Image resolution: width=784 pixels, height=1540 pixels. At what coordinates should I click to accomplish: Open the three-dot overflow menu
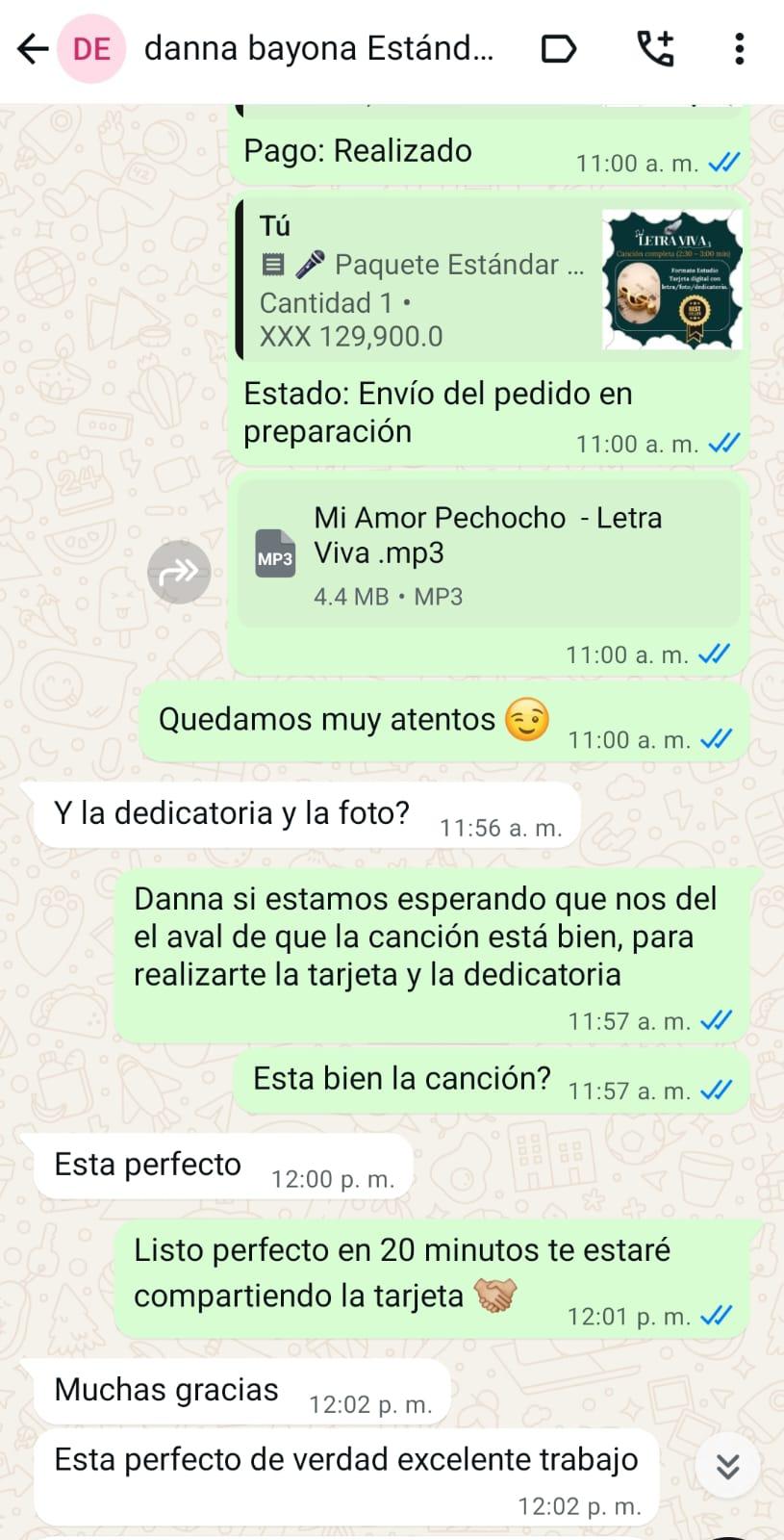739,47
